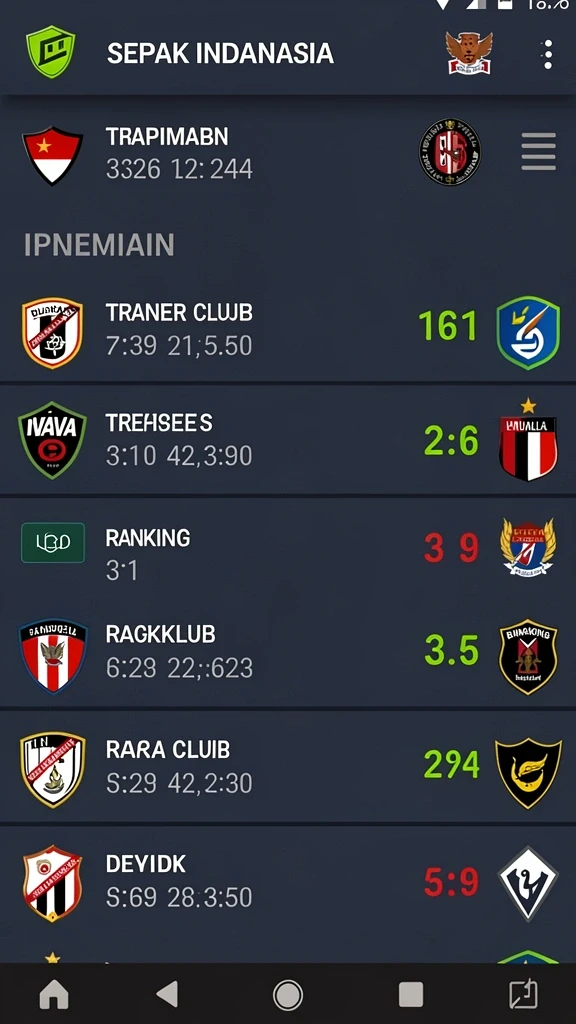Select the TREHSEES match with score 2:6
This screenshot has width=576, height=1024.
point(288,440)
